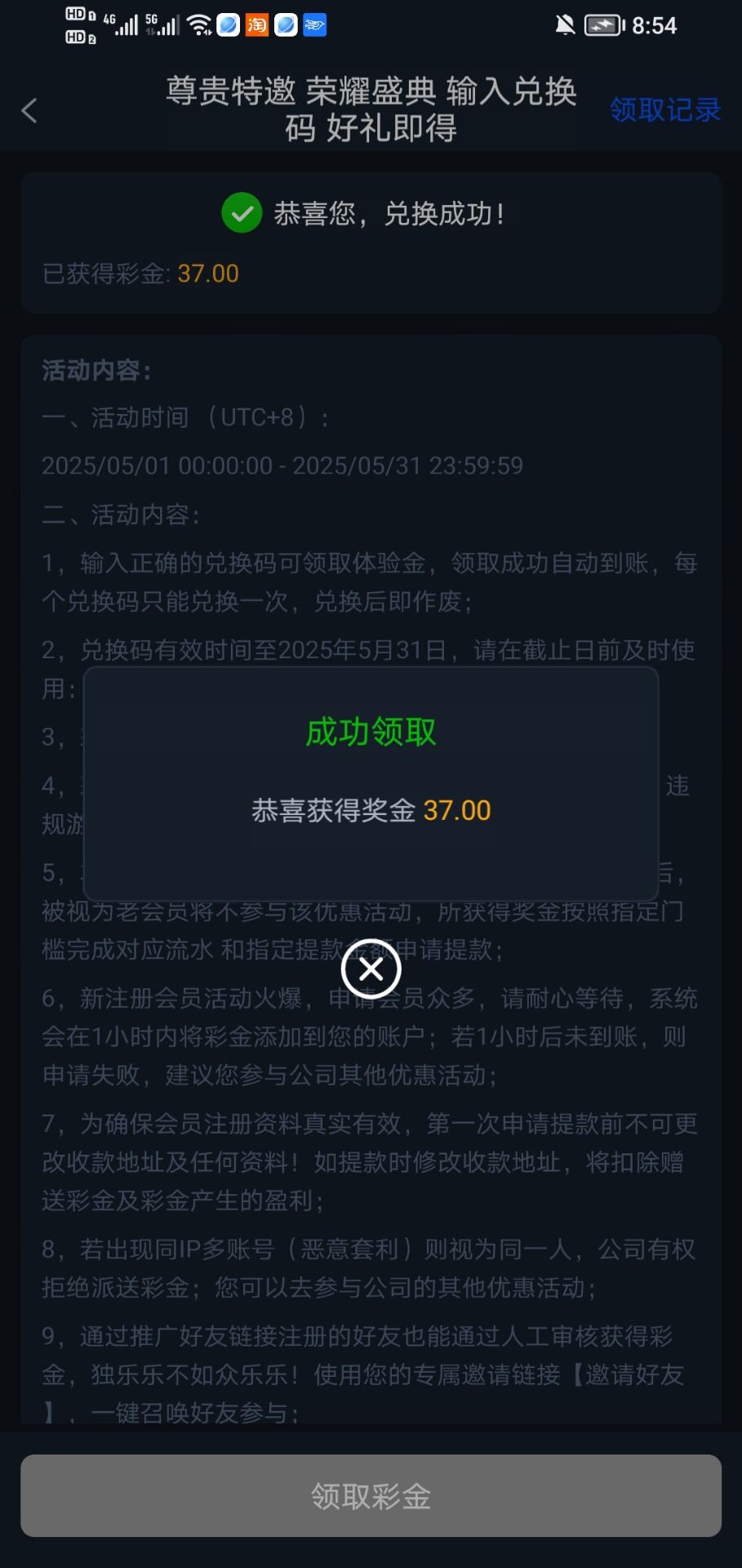
Task: Close the 成功领取 popup dialog
Action: click(x=371, y=969)
